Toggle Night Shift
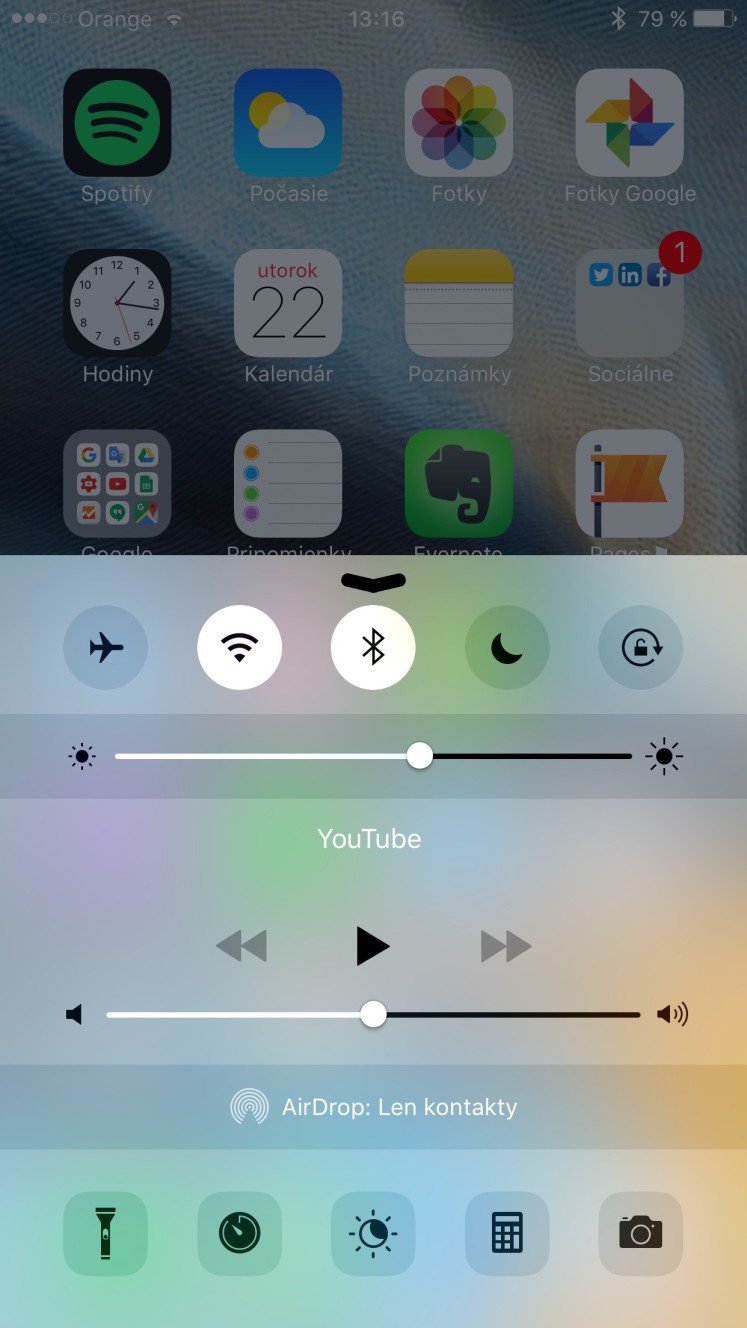The width and height of the screenshot is (747, 1328). click(x=373, y=1234)
